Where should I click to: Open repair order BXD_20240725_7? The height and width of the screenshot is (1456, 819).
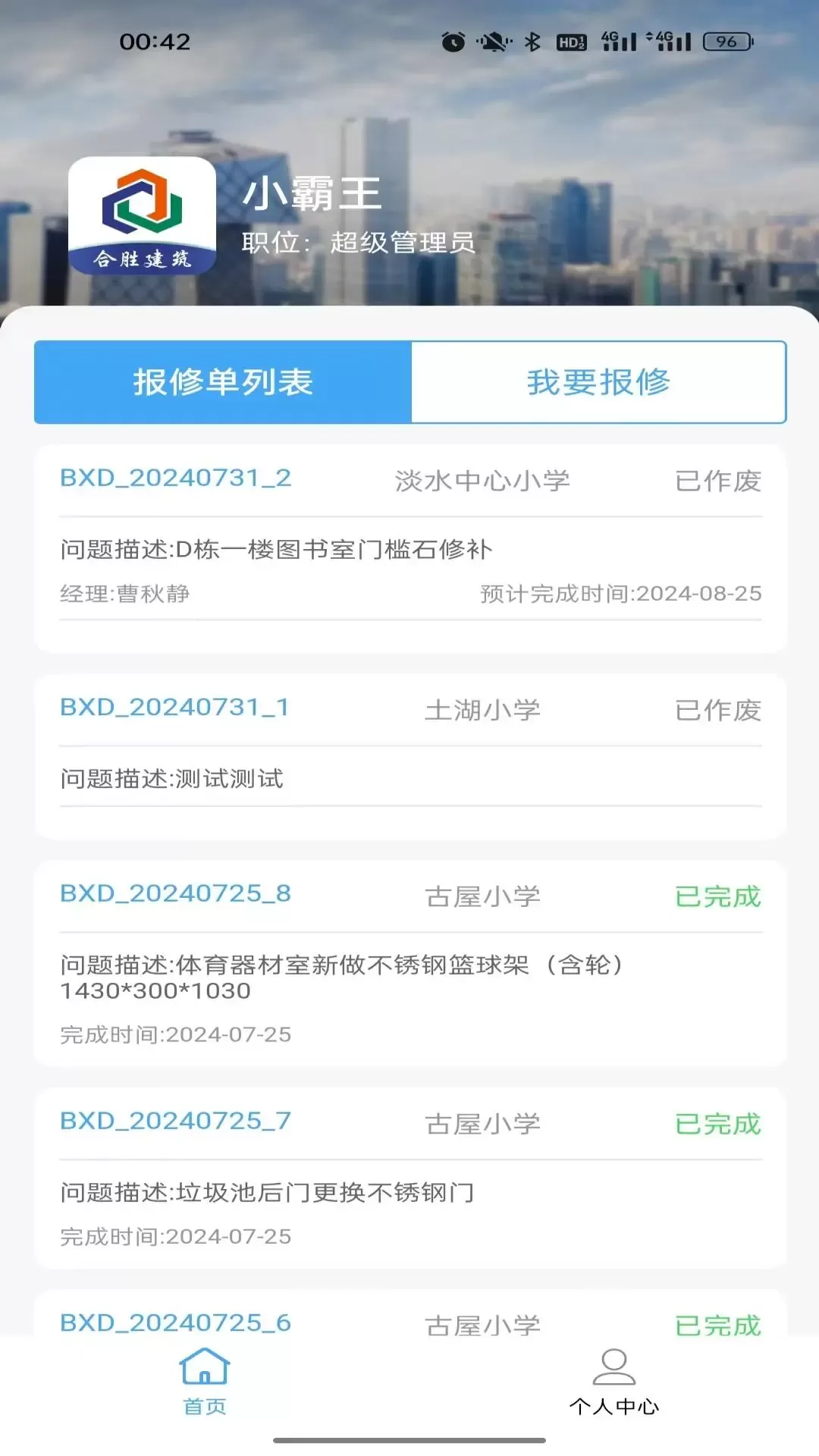click(410, 1178)
